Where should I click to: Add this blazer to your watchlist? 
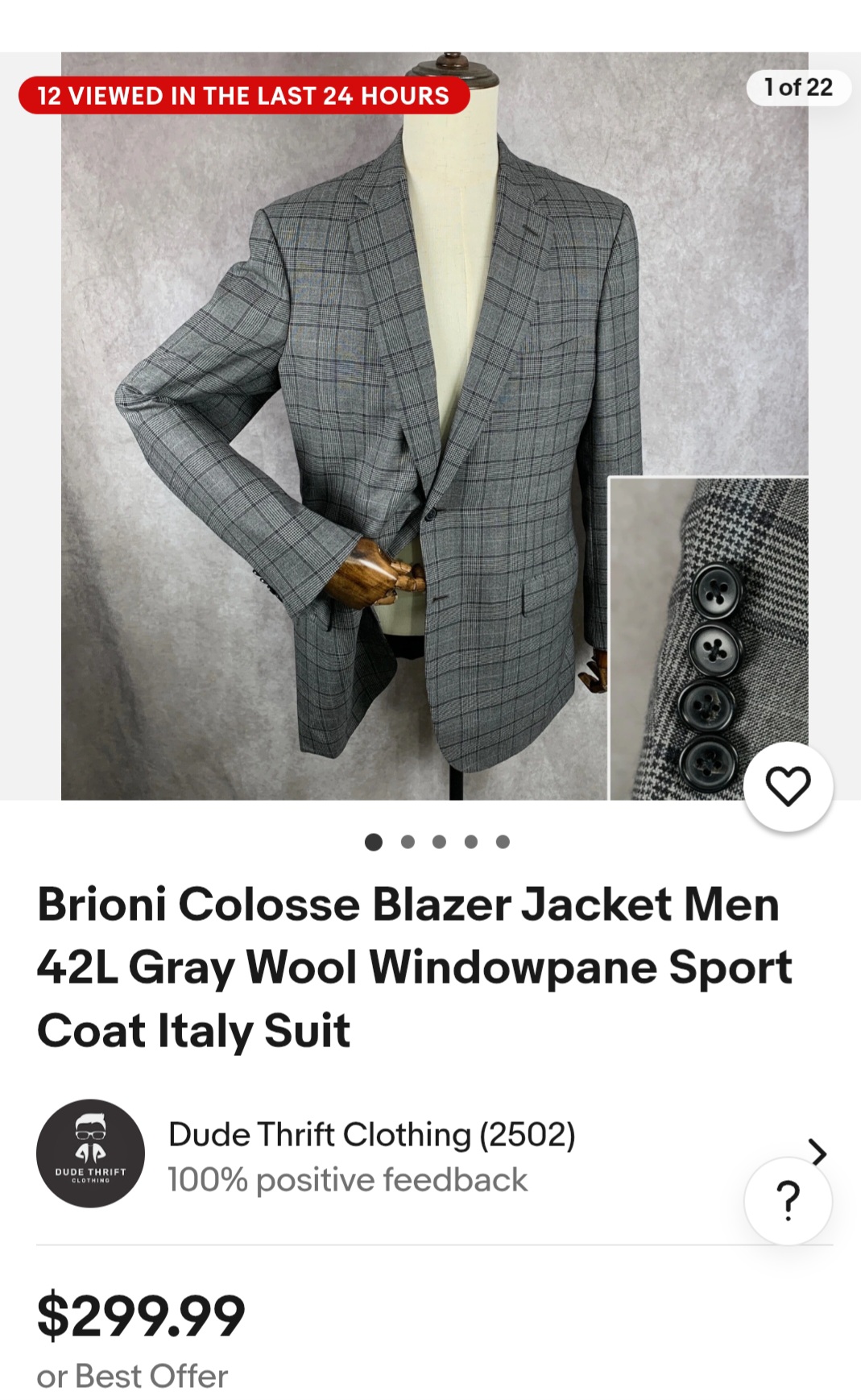coord(788,786)
